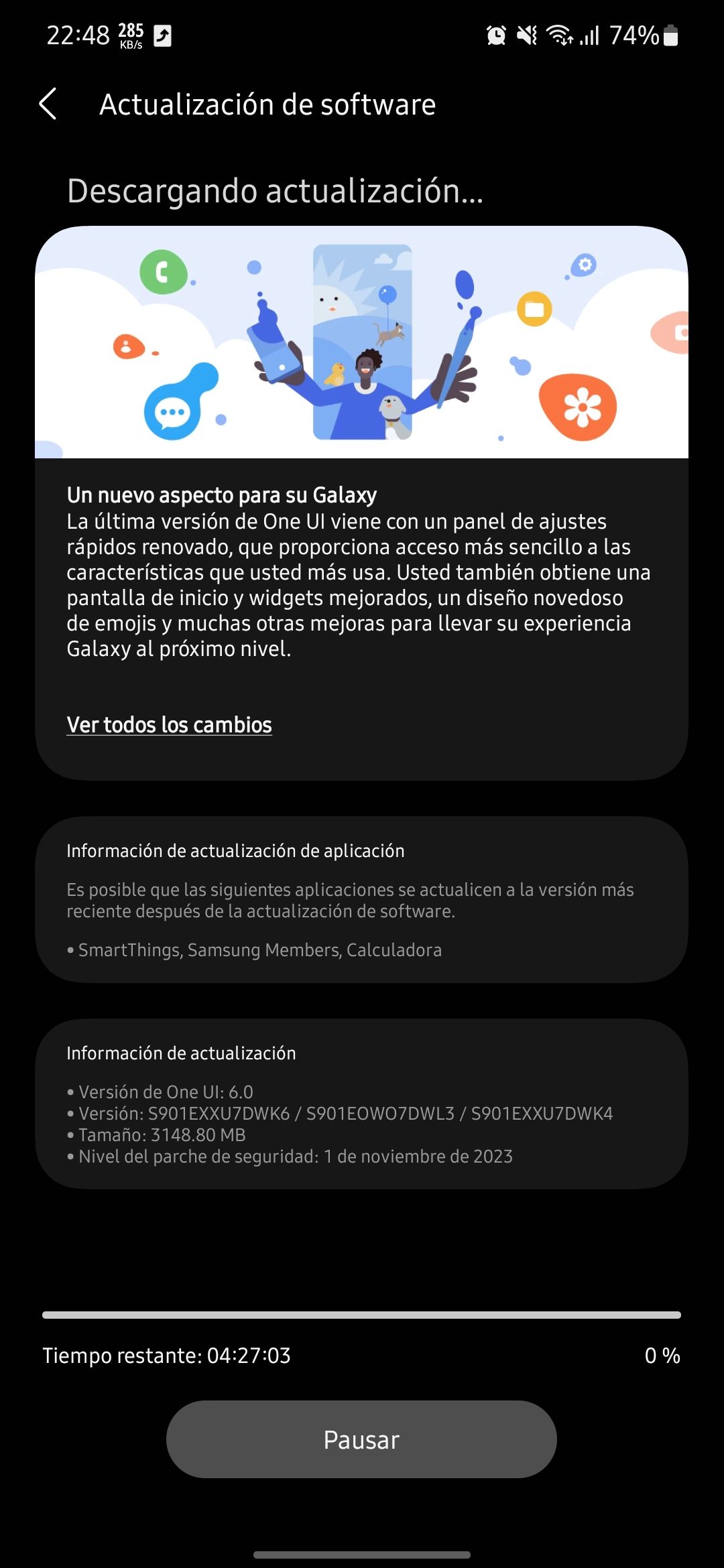Screen dimensions: 724x1568
Task: Tap the back arrow icon
Action: [48, 105]
